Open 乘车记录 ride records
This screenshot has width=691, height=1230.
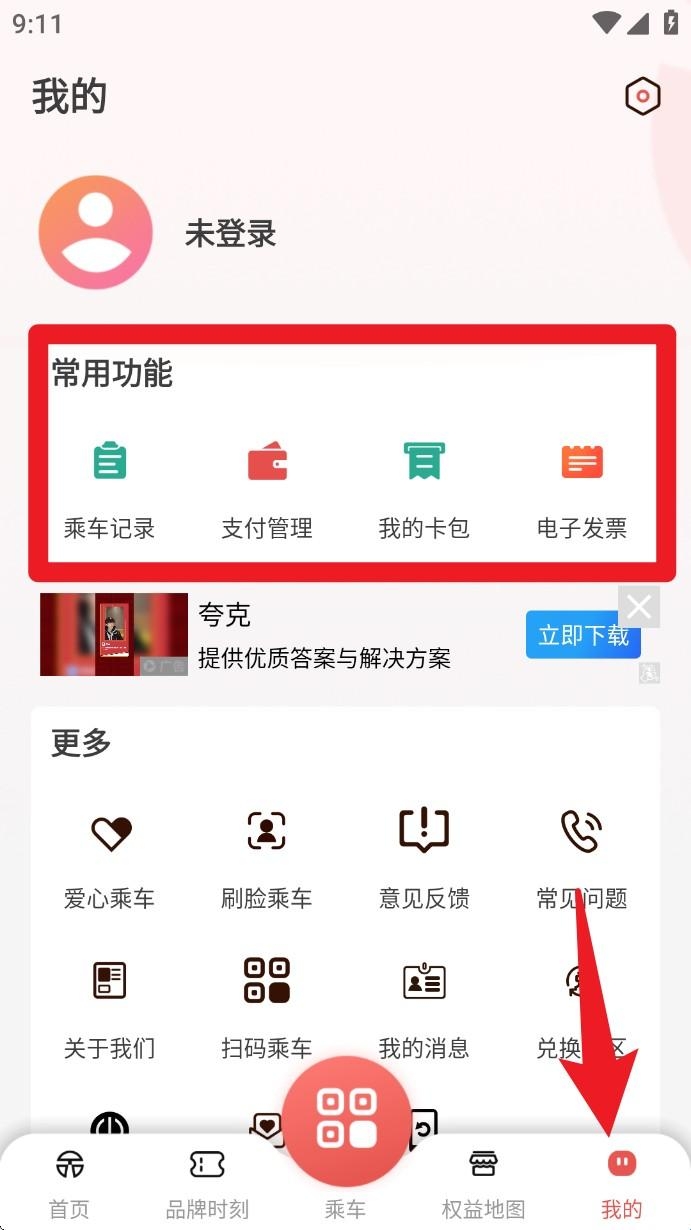(110, 489)
